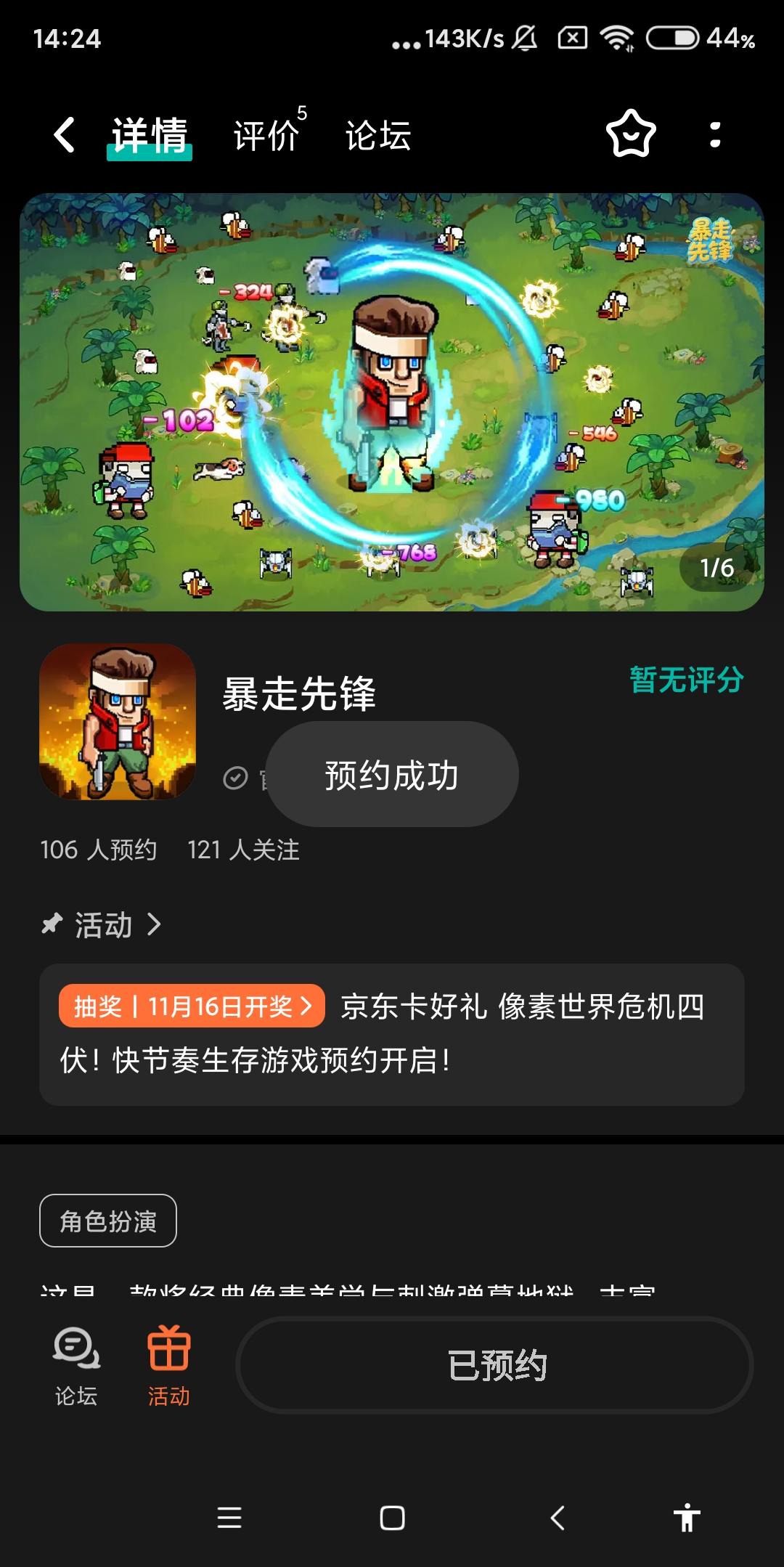Switch to the 论坛 tab
Viewport: 784px width, 1567px height.
(378, 135)
